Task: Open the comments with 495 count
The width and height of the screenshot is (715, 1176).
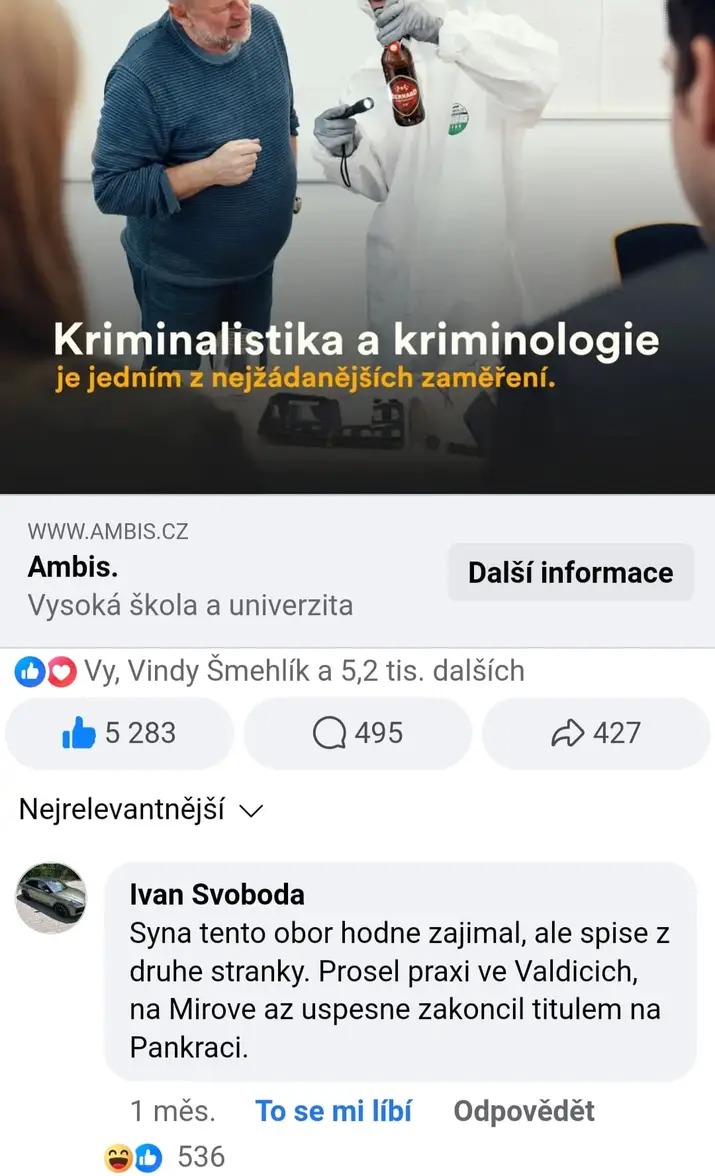Action: click(x=357, y=733)
